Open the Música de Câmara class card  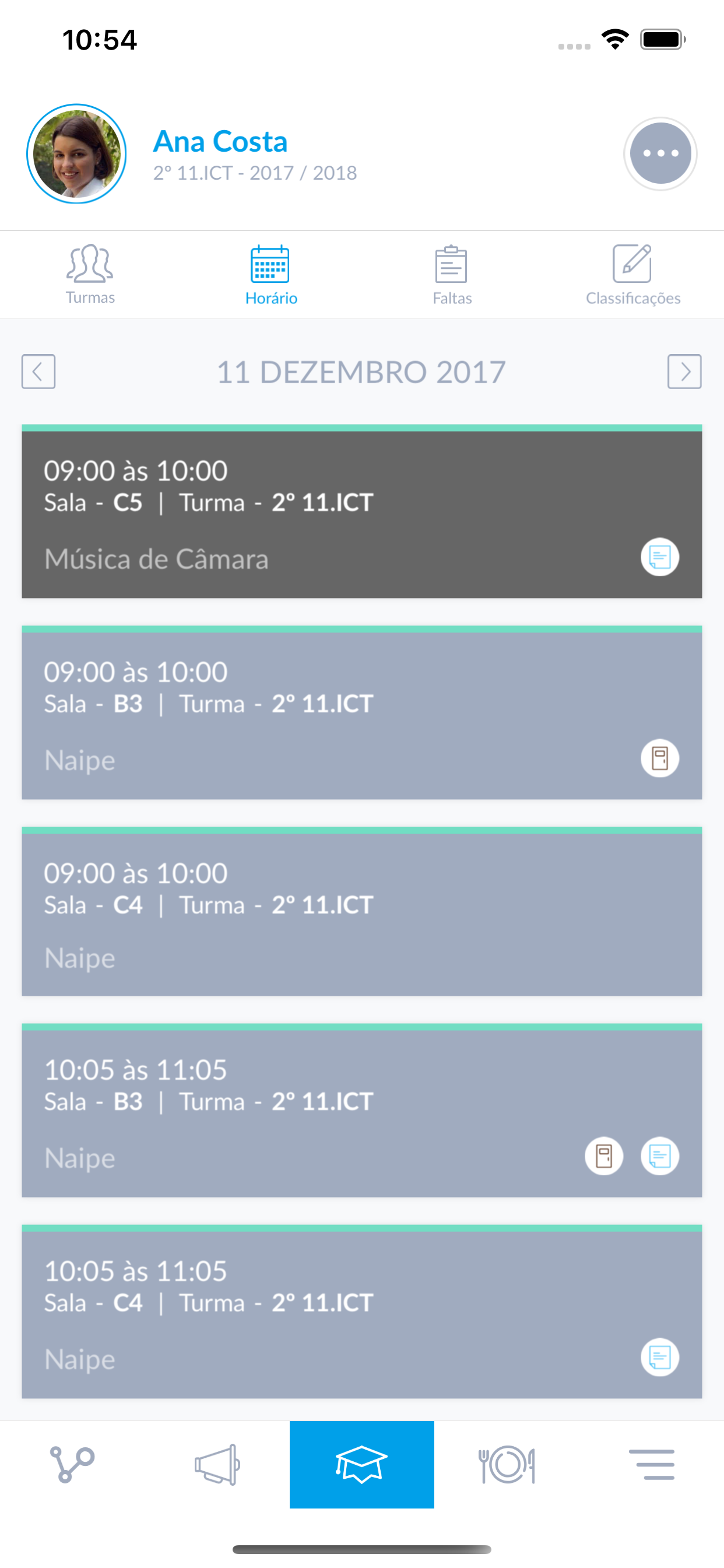point(362,512)
